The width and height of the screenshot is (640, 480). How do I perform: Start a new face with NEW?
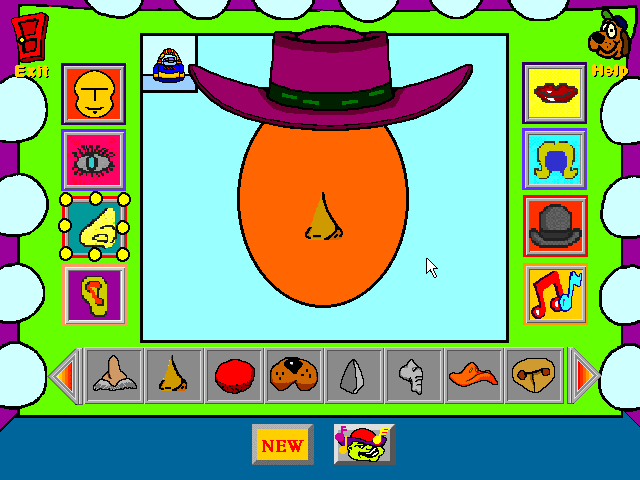tap(282, 445)
